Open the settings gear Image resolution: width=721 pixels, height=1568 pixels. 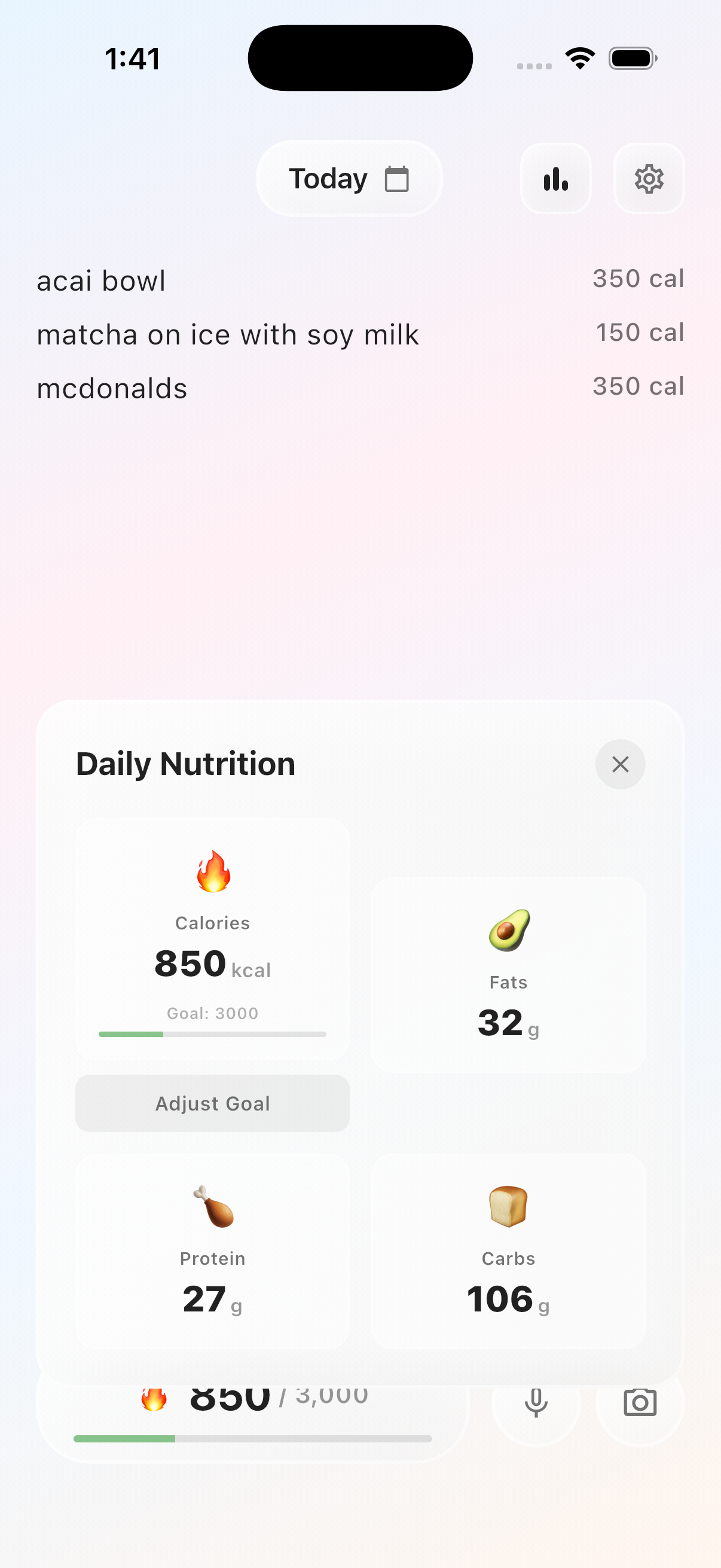649,178
